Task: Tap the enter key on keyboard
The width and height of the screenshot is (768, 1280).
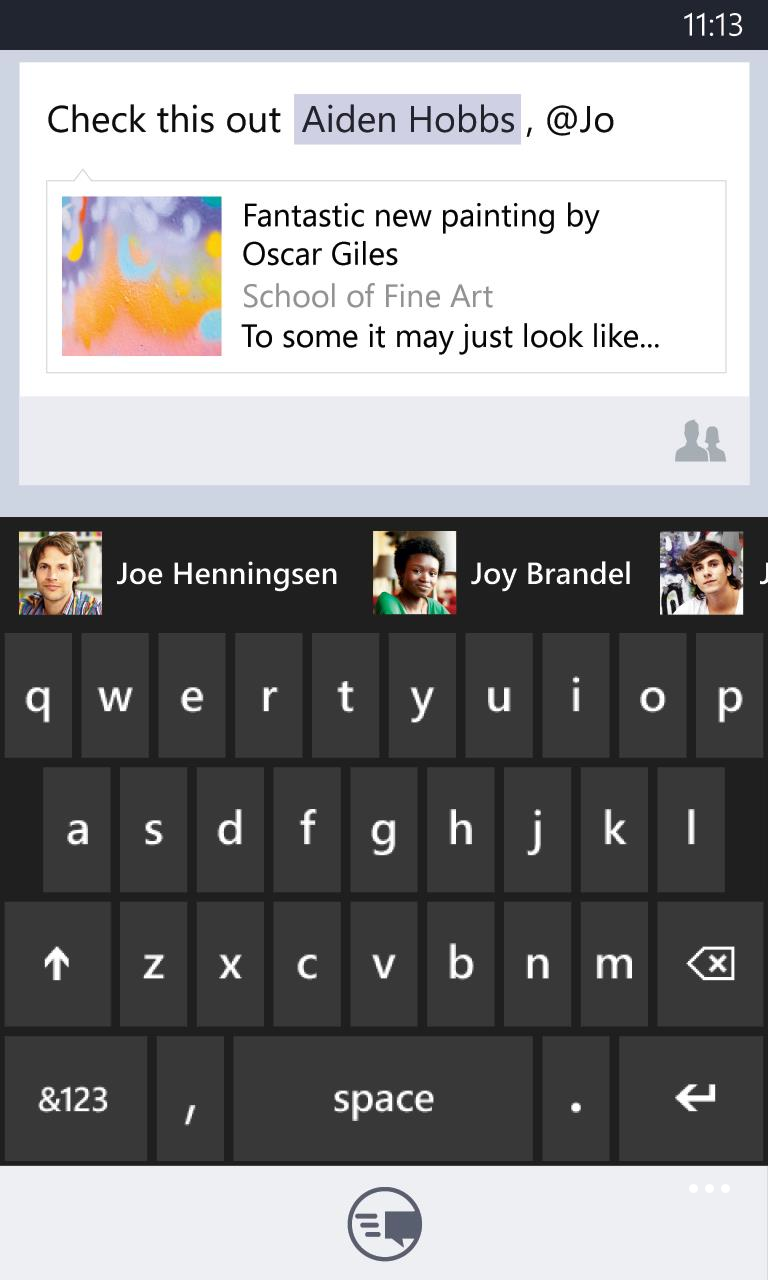Action: pyautogui.click(x=692, y=1099)
